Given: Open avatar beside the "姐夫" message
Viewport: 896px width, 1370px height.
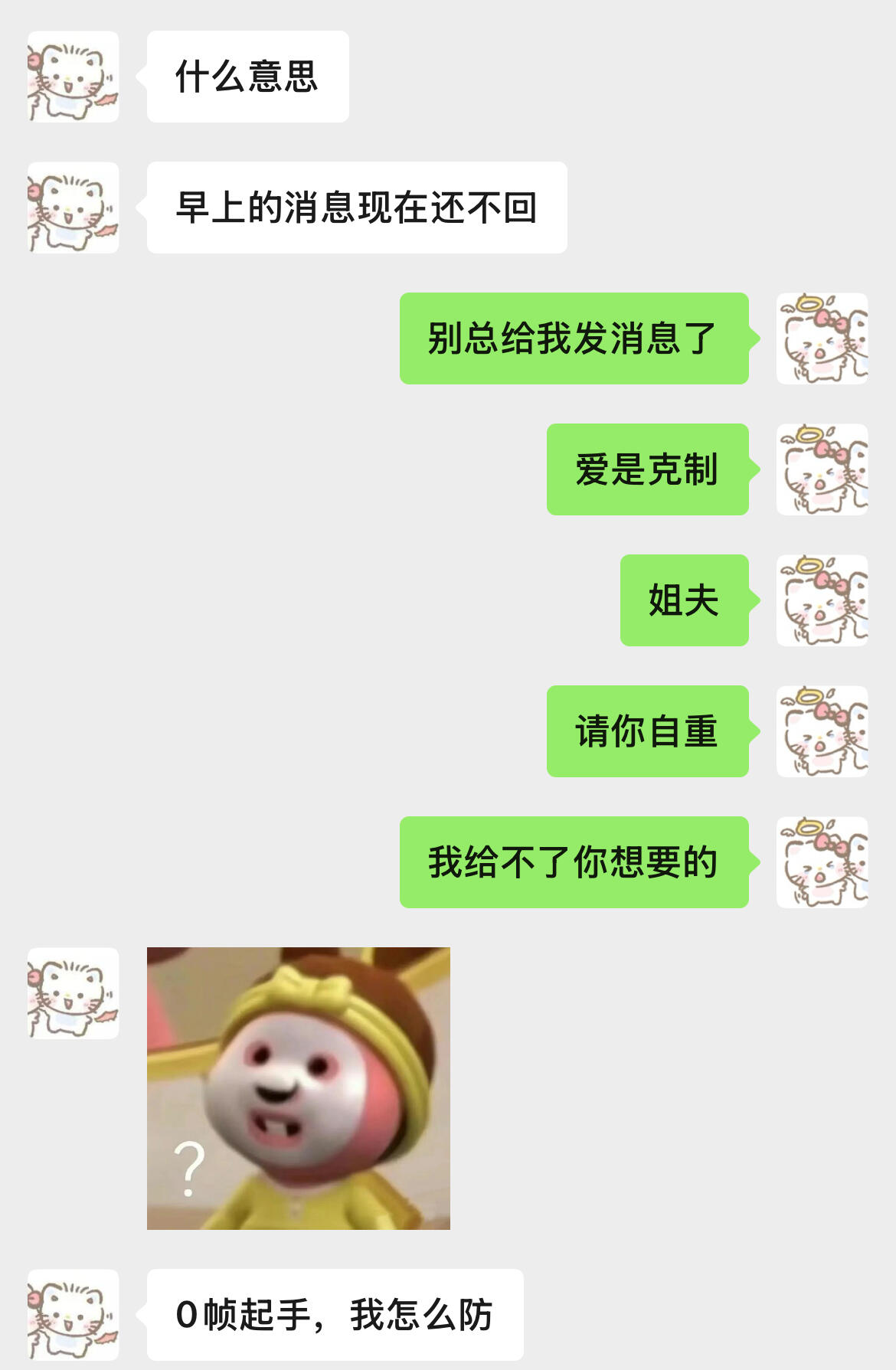Looking at the screenshot, I should 822,600.
